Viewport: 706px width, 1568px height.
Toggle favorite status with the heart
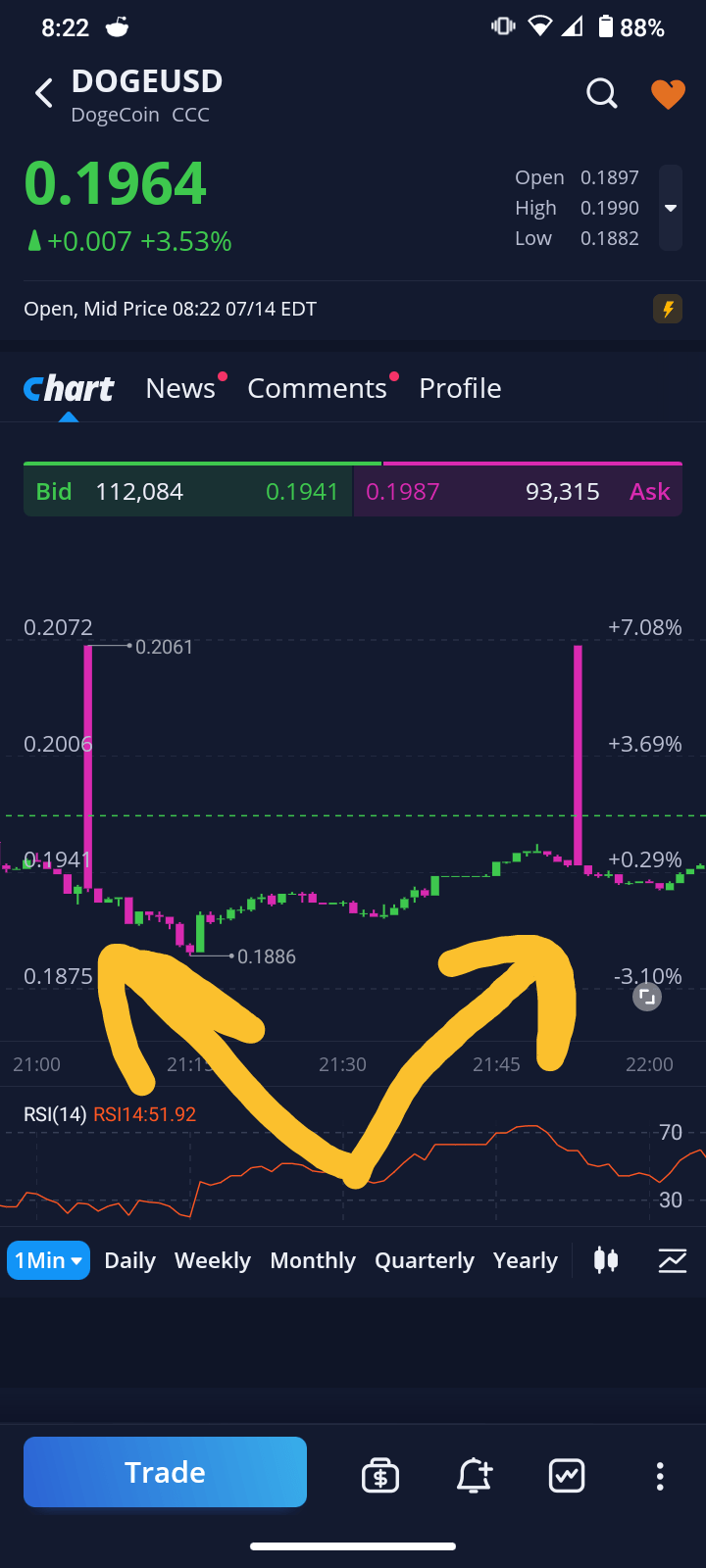pos(668,93)
